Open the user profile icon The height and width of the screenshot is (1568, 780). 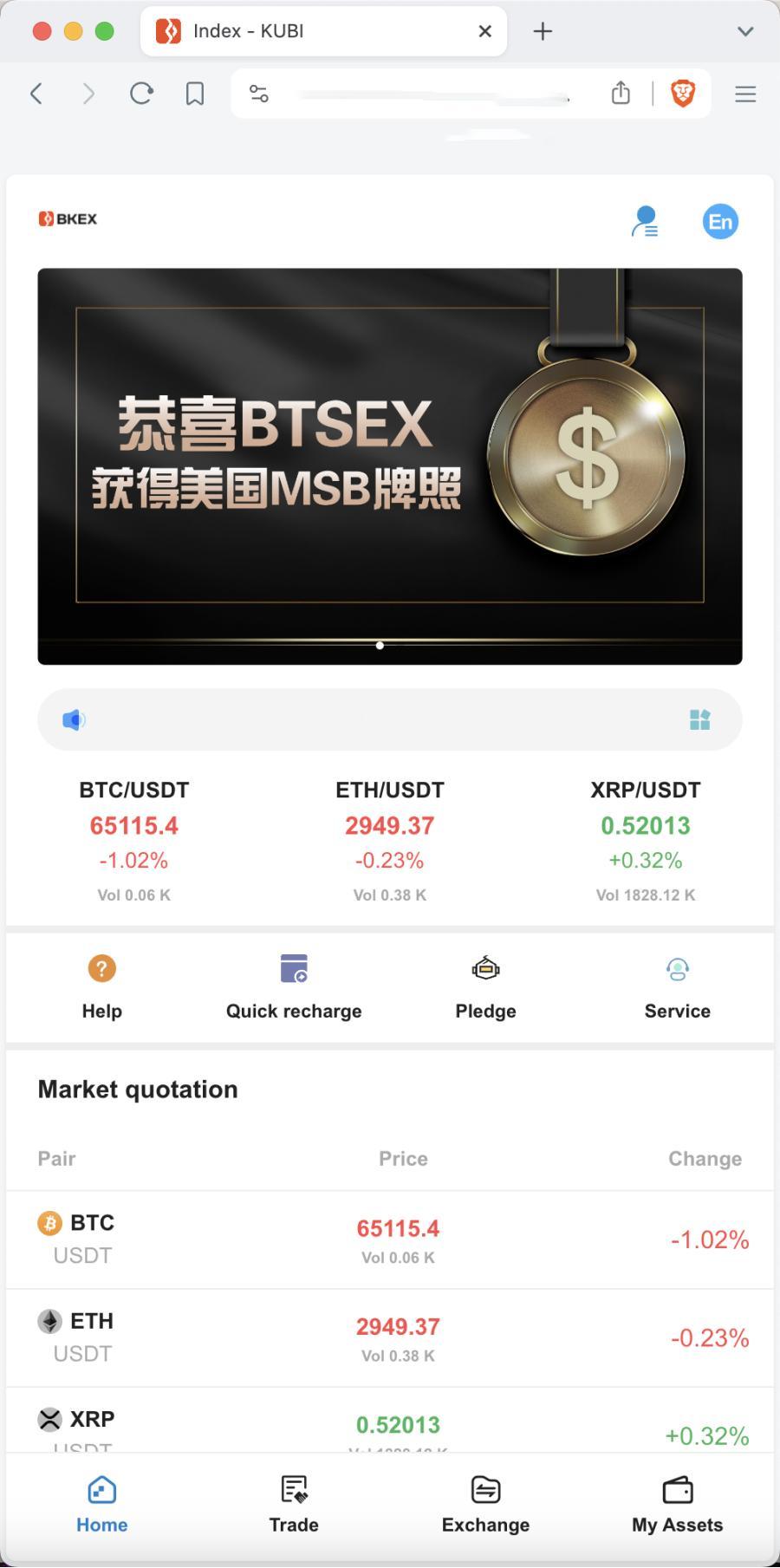pyautogui.click(x=645, y=221)
